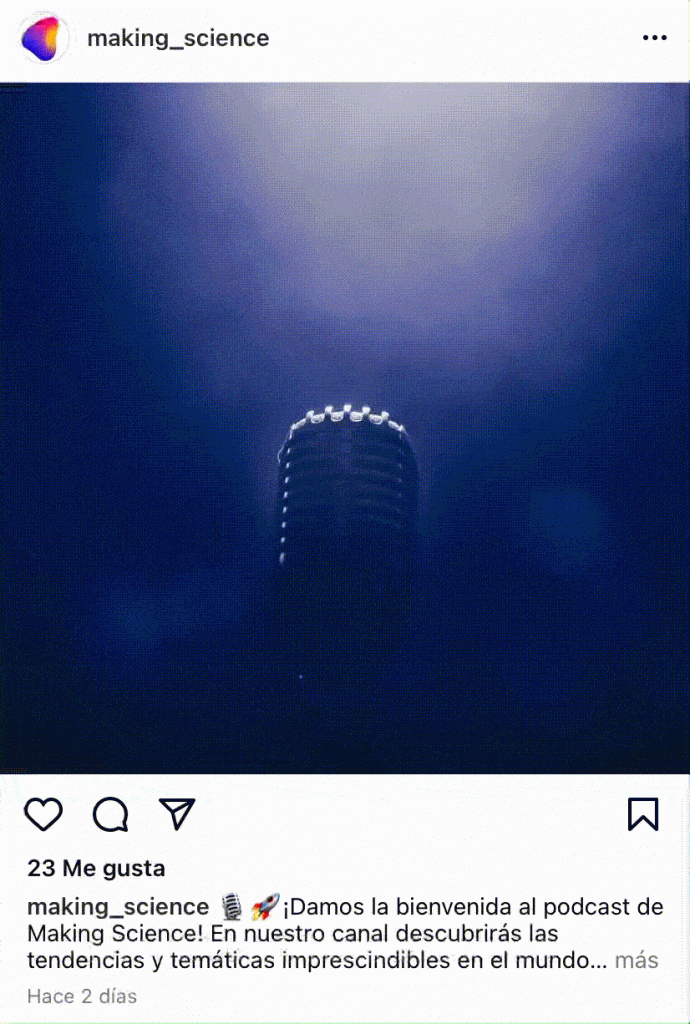The height and width of the screenshot is (1024, 690).
Task: View the 23 Me gusta list
Action: (96, 868)
